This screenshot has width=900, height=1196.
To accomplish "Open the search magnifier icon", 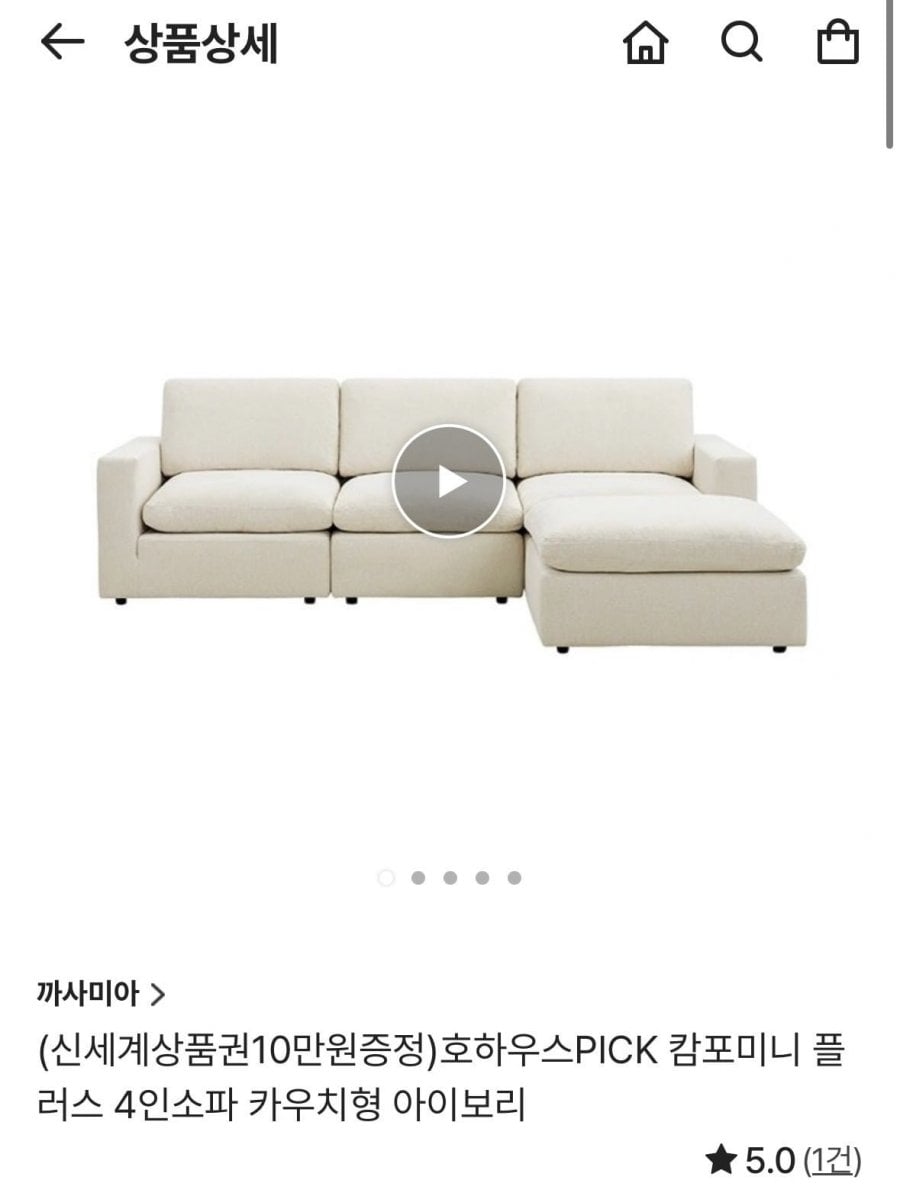I will 741,44.
